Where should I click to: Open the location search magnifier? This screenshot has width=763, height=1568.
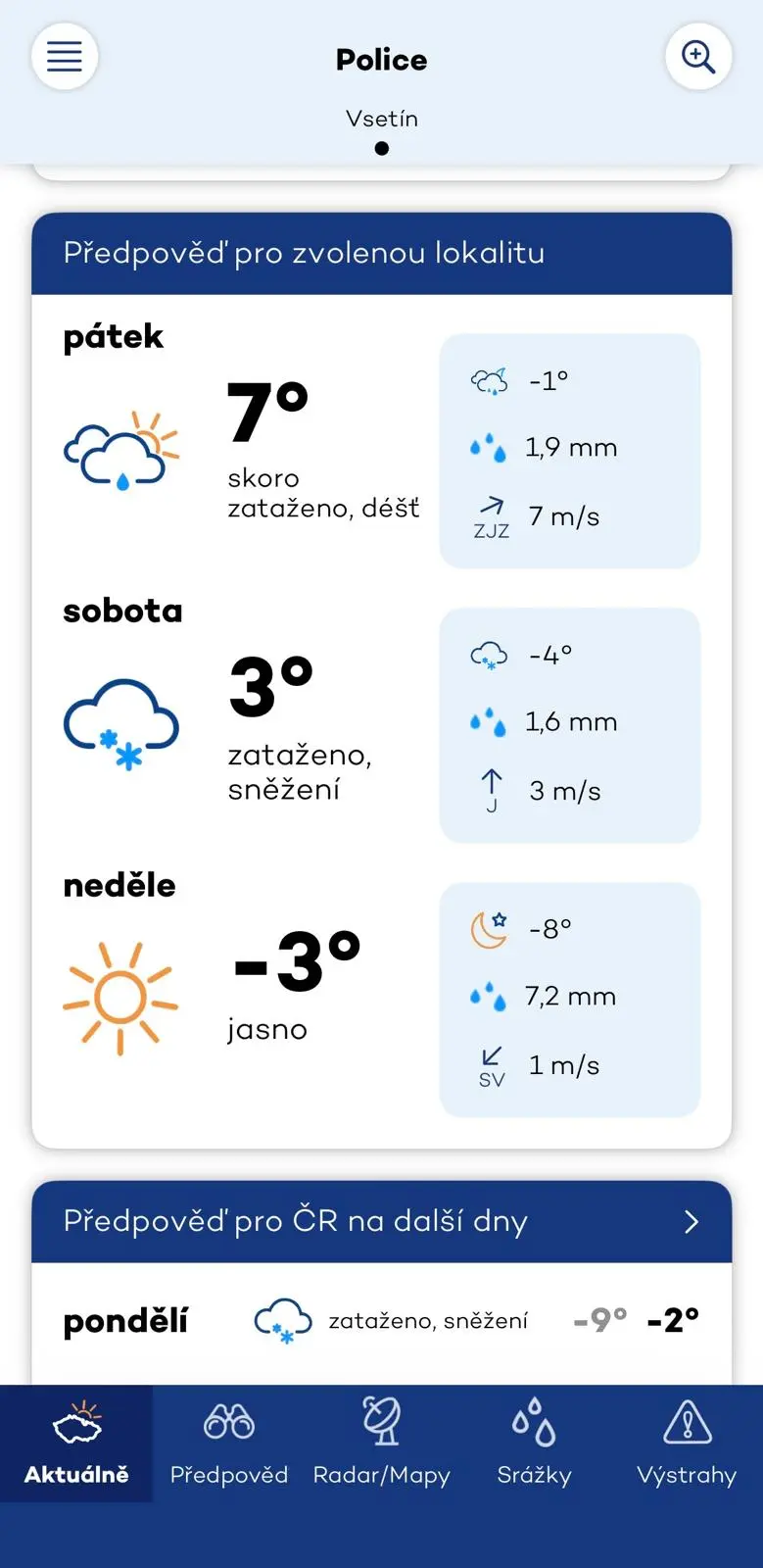pyautogui.click(x=697, y=57)
